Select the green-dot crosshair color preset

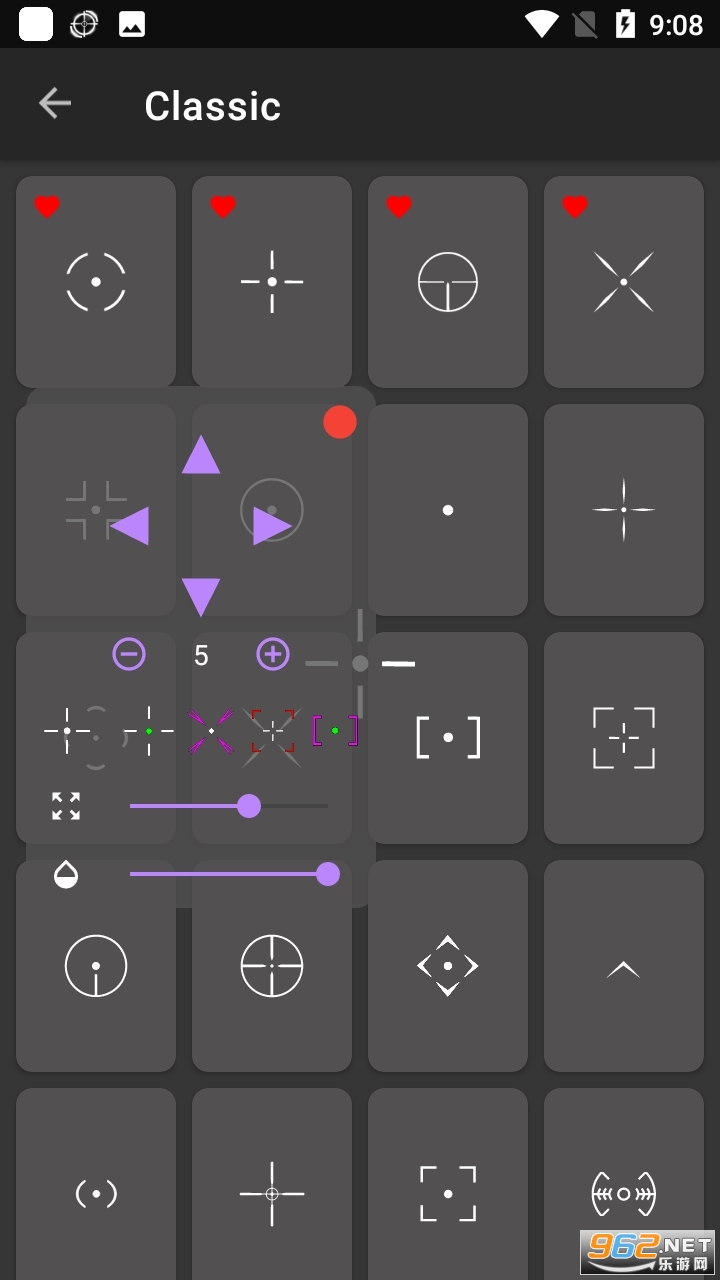click(149, 731)
